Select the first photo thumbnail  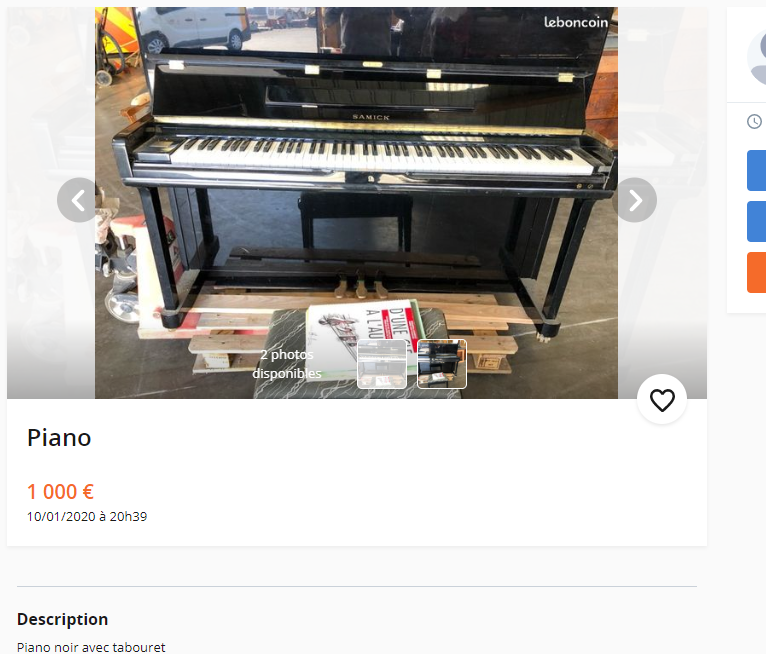point(382,364)
